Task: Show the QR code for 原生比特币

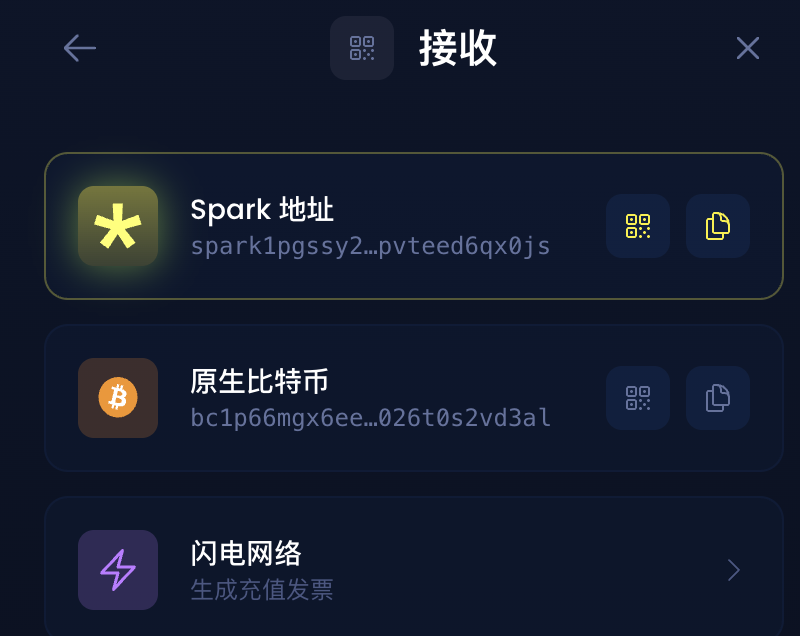Action: click(x=638, y=398)
